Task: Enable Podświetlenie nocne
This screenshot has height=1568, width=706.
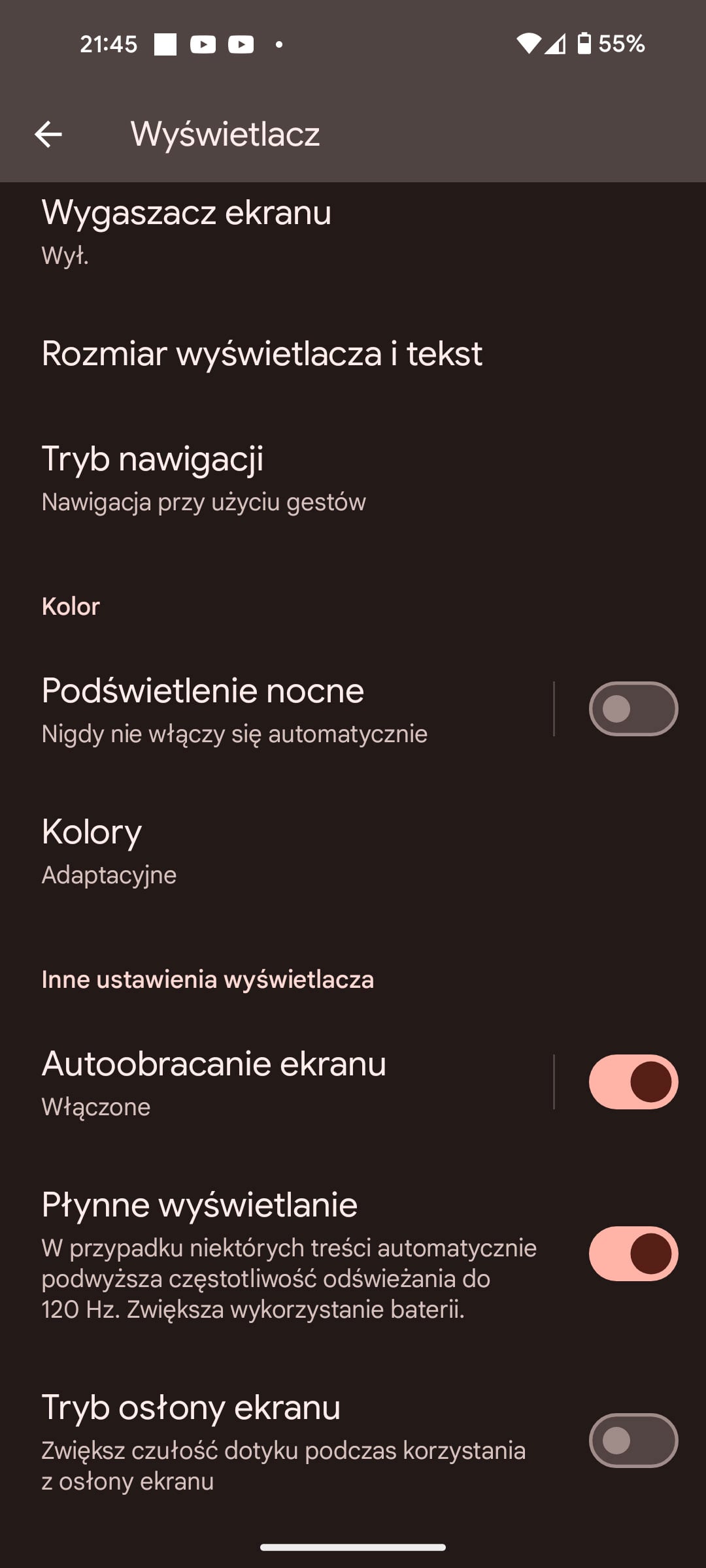Action: click(x=632, y=708)
